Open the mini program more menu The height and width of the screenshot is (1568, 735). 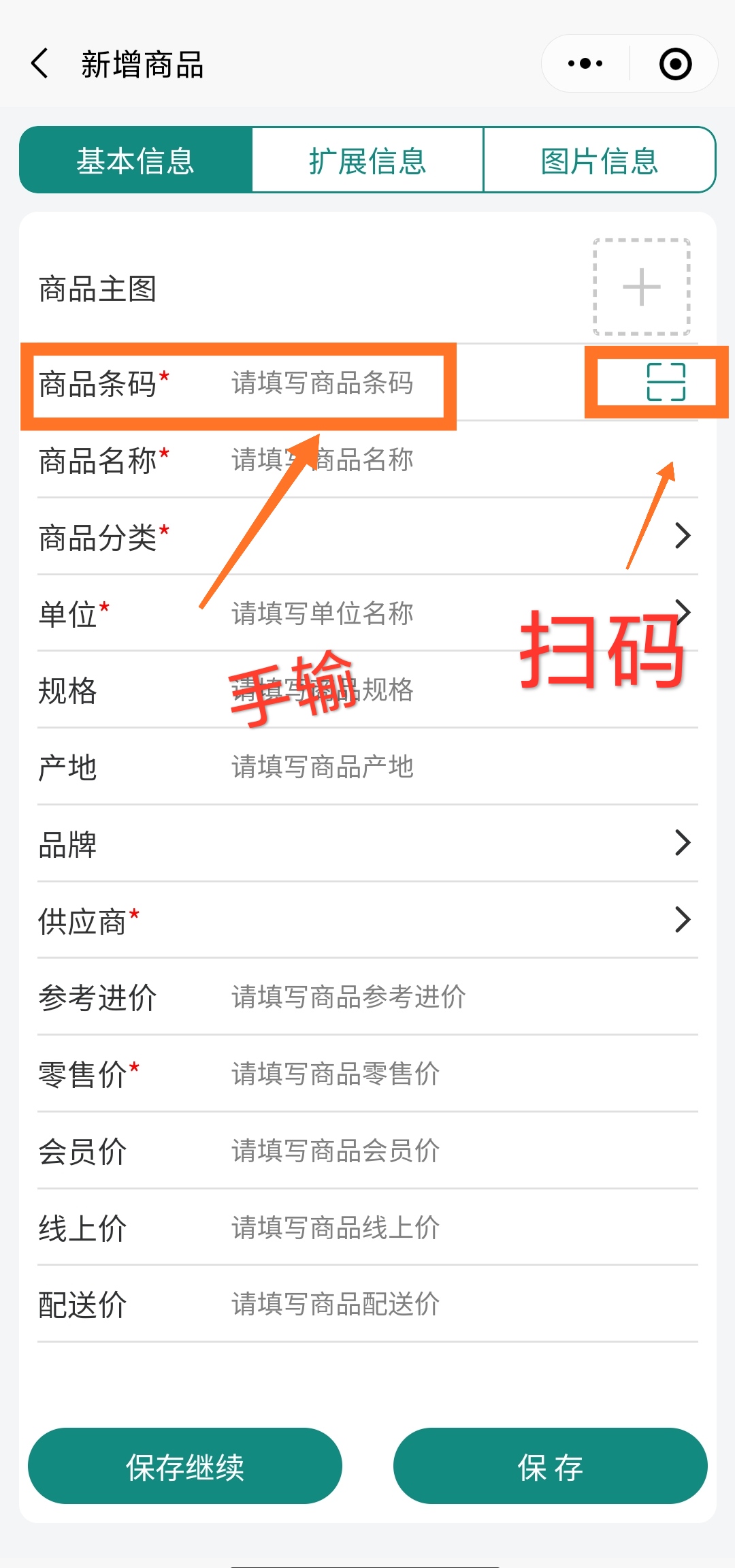pos(585,64)
